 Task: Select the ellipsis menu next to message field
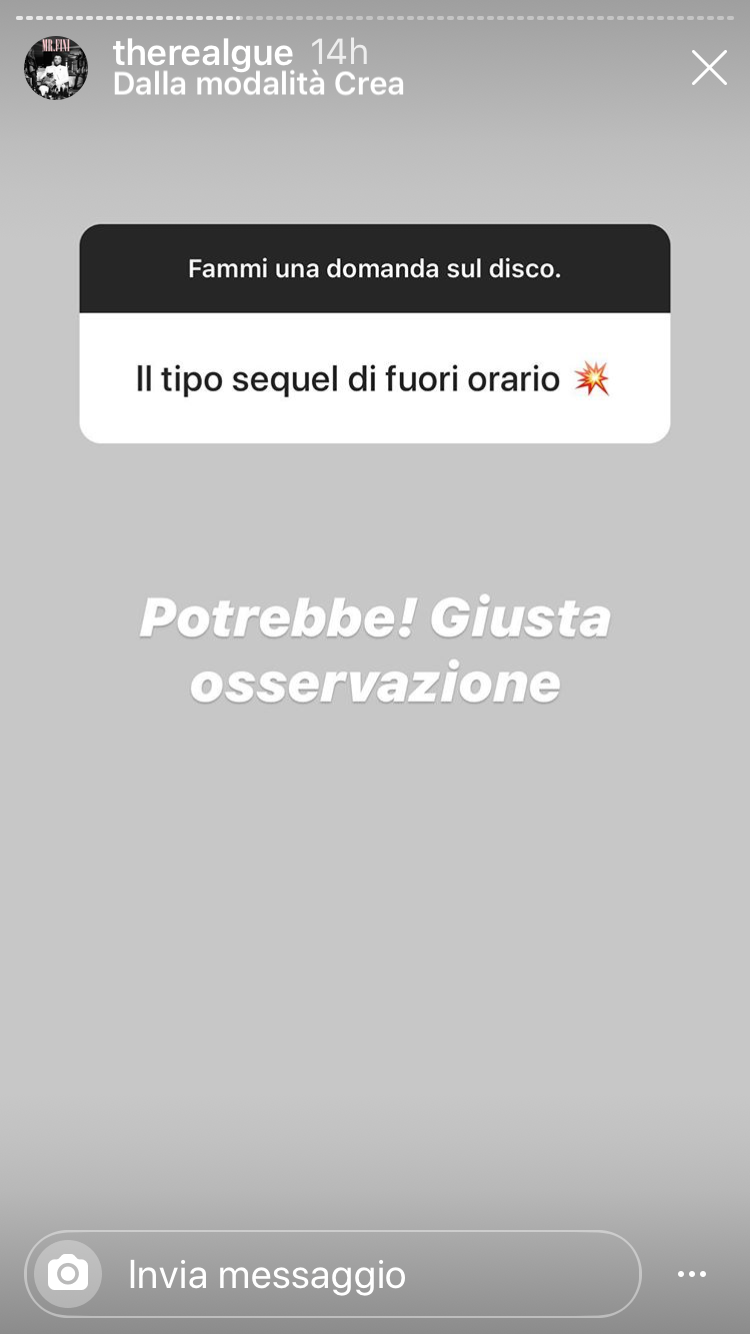692,1274
